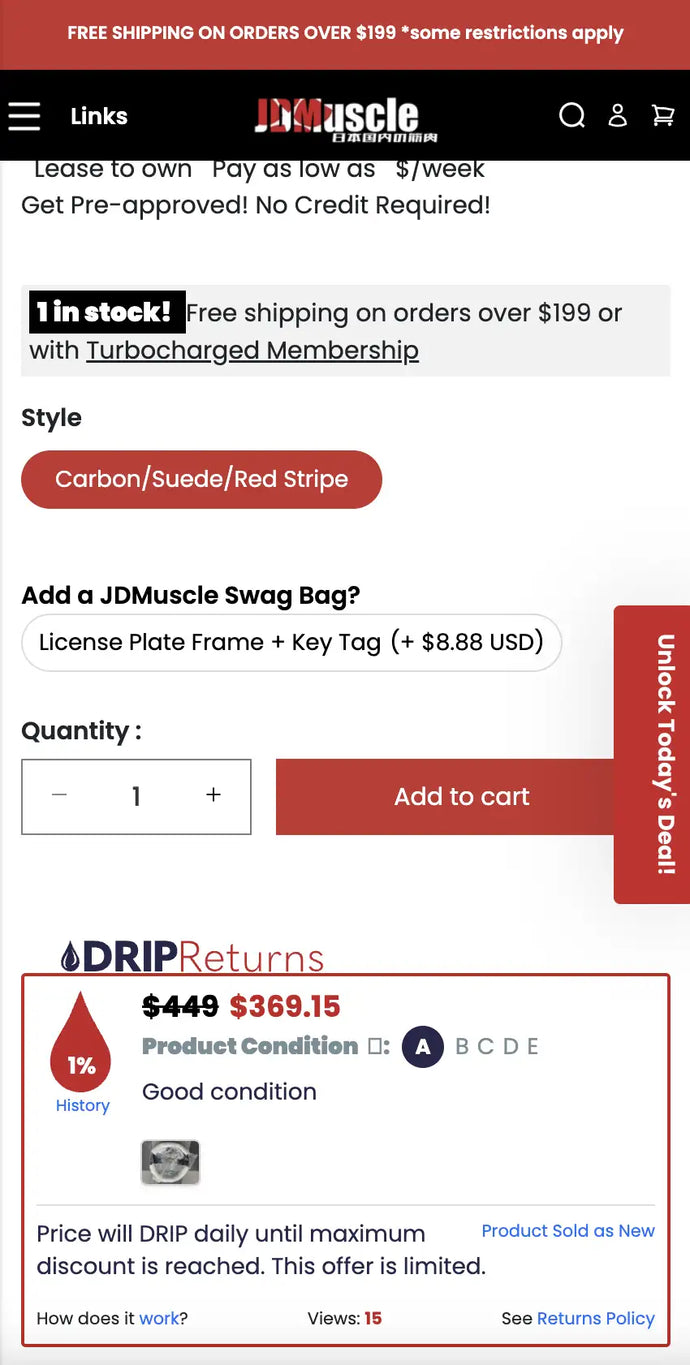Open the hamburger Links menu
This screenshot has height=1365, width=690.
(25, 116)
